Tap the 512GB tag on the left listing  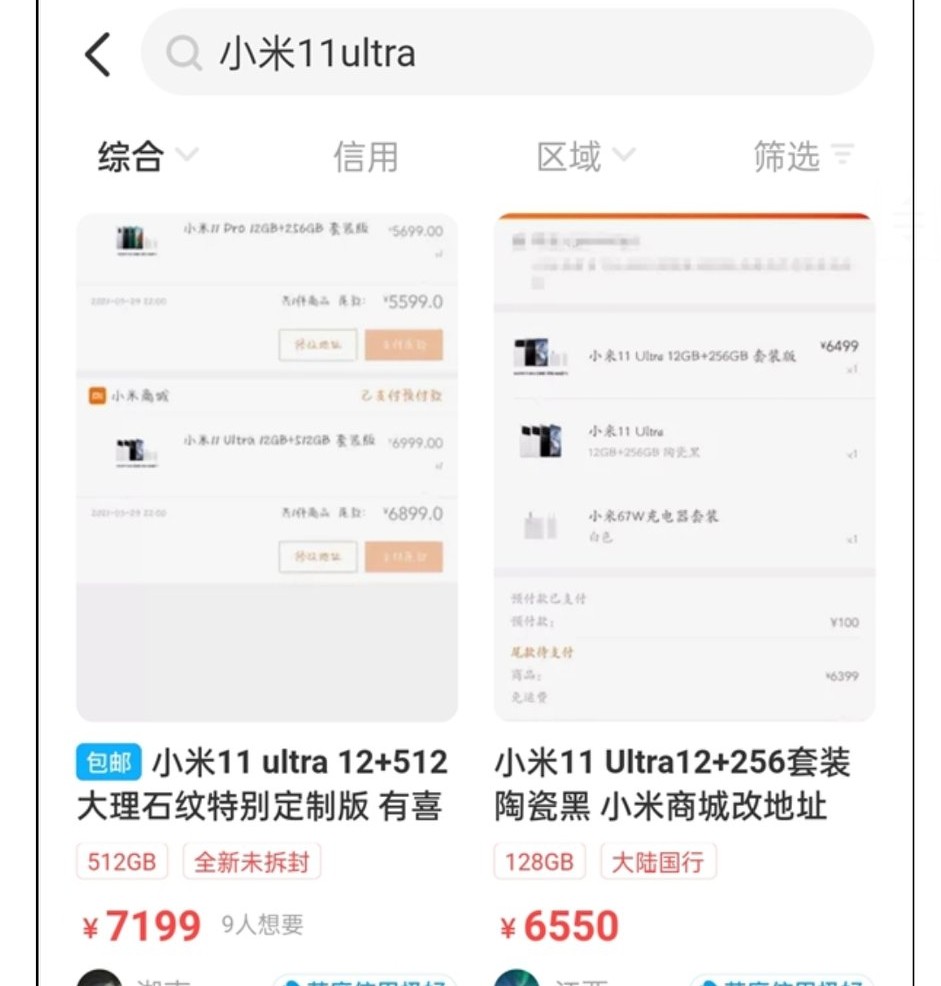click(121, 861)
